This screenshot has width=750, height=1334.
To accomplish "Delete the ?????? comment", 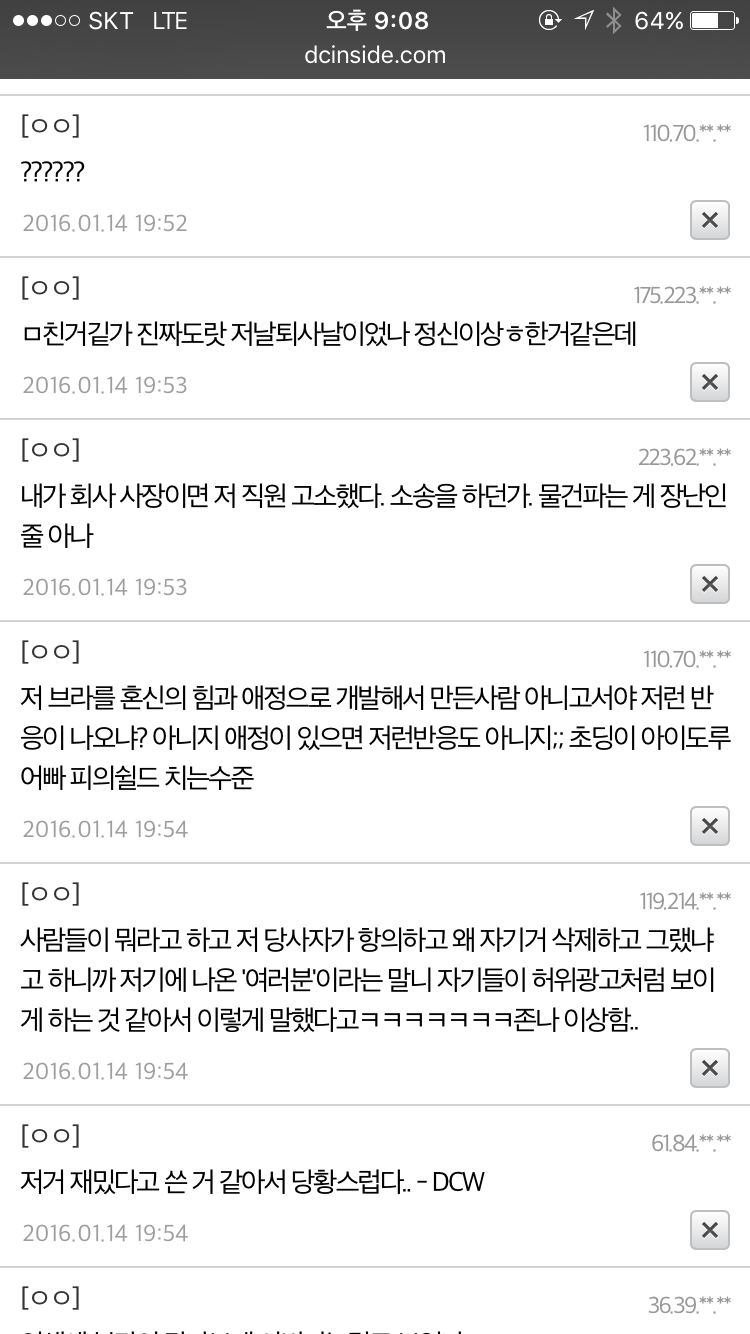I will [x=710, y=220].
